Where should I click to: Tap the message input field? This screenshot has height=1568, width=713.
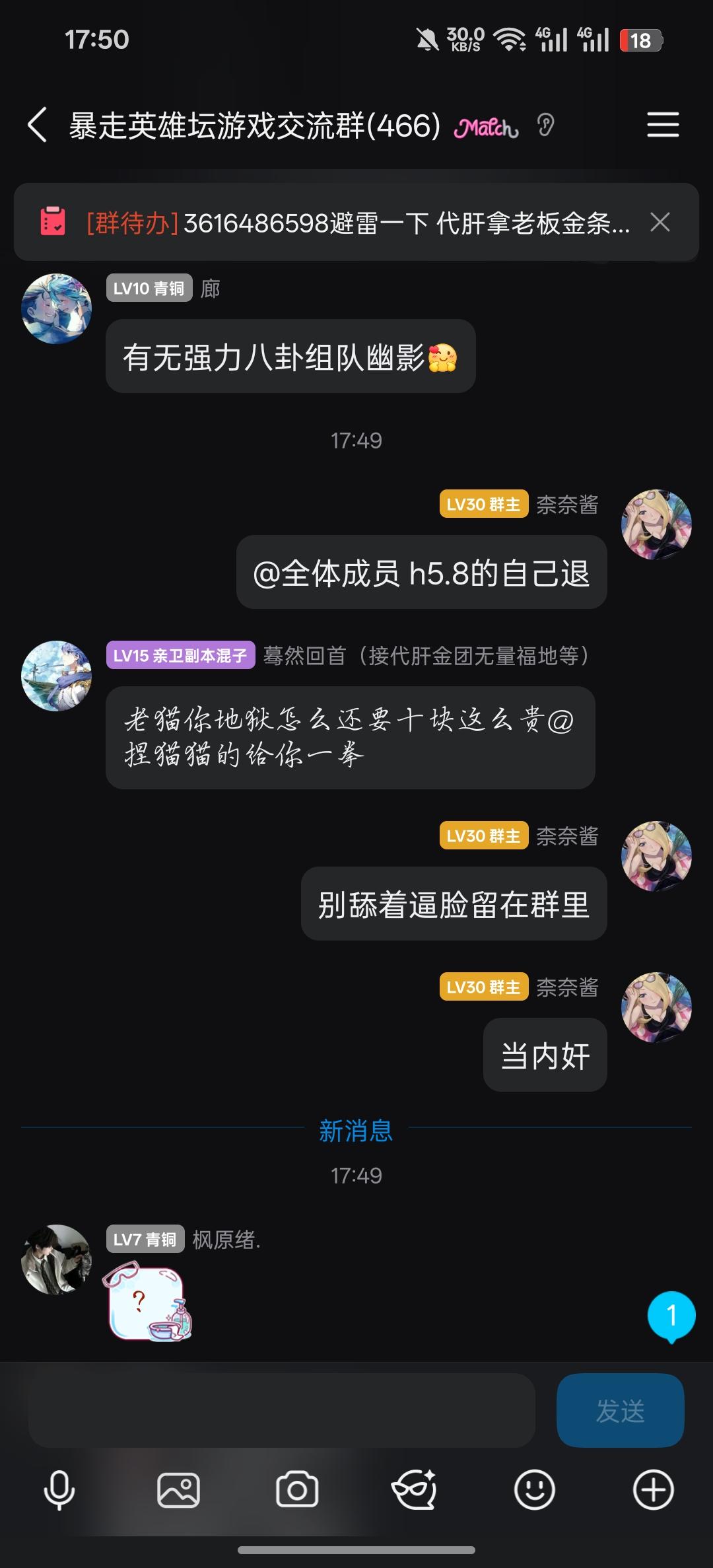pyautogui.click(x=284, y=1411)
